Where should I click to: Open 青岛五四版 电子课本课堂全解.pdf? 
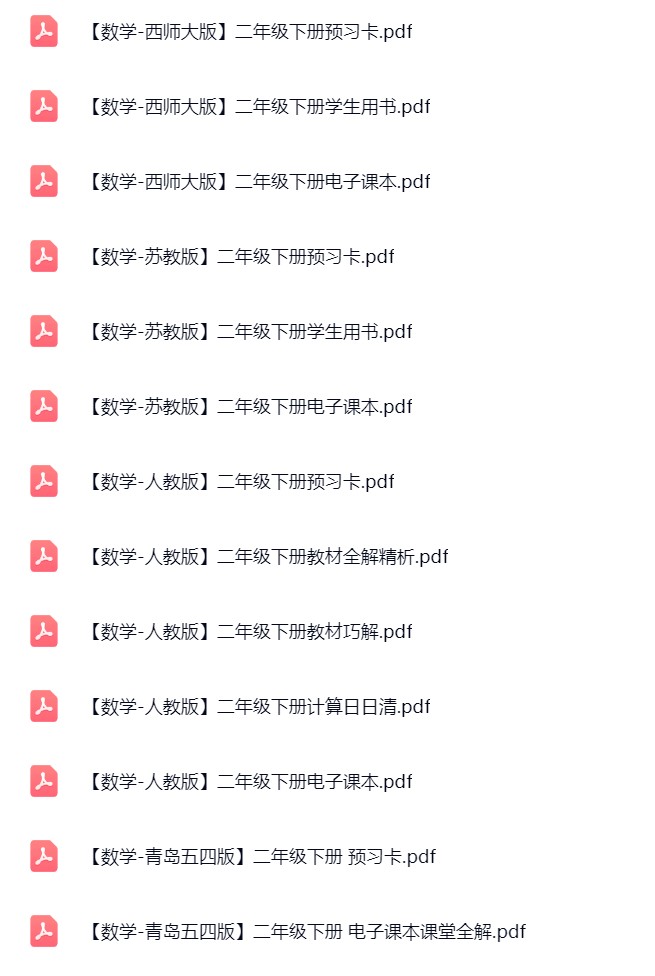[x=306, y=932]
